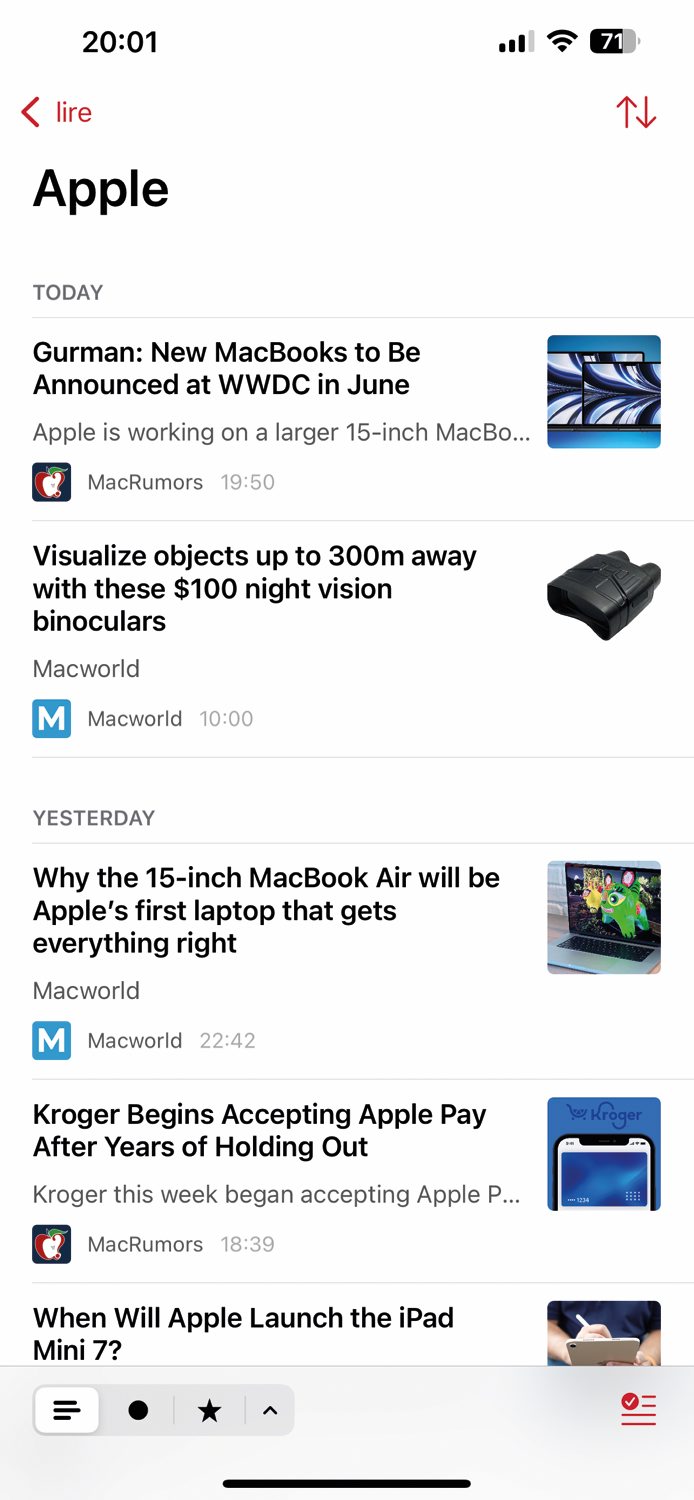Show all articles list filter

coord(67,1410)
